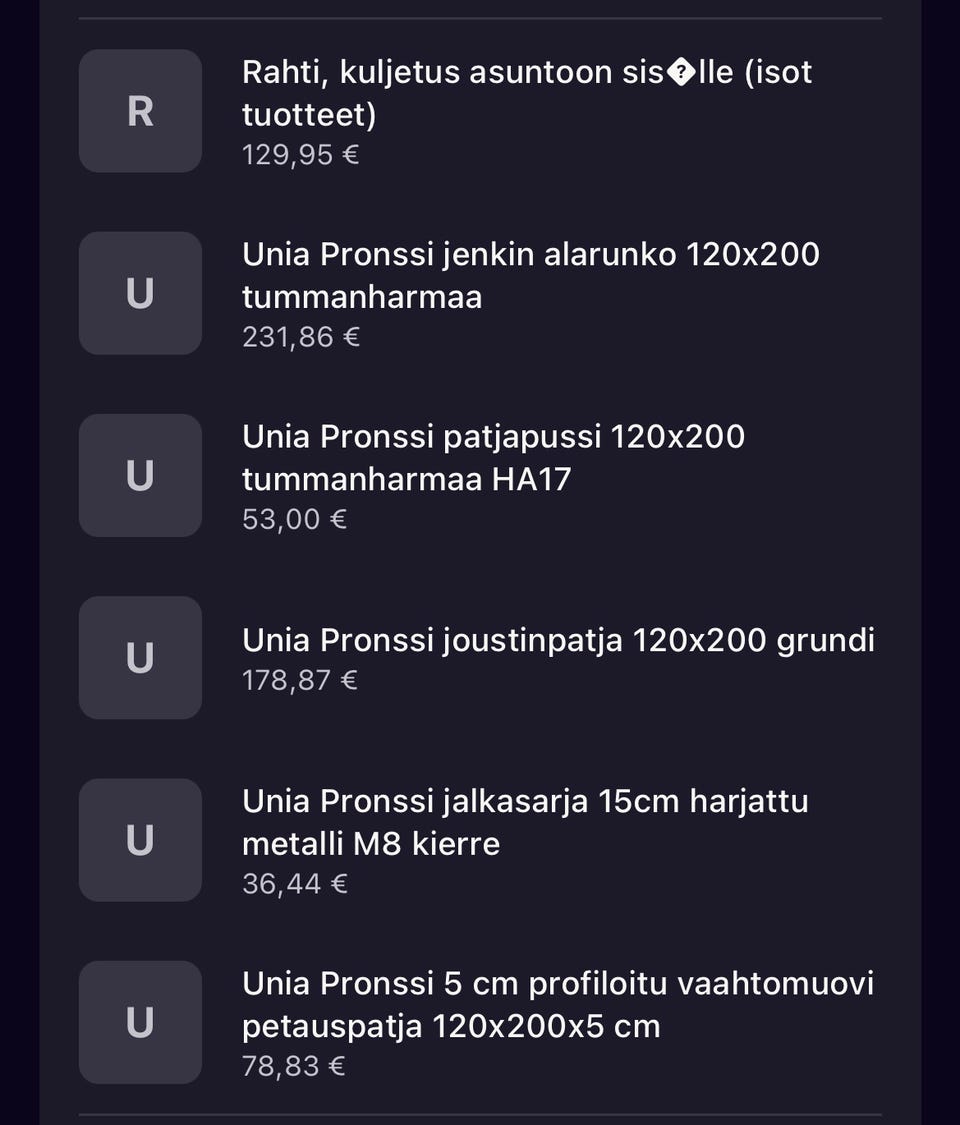Click the 36,44 € price of jalkasarja
960x1125 pixels.
click(x=294, y=883)
